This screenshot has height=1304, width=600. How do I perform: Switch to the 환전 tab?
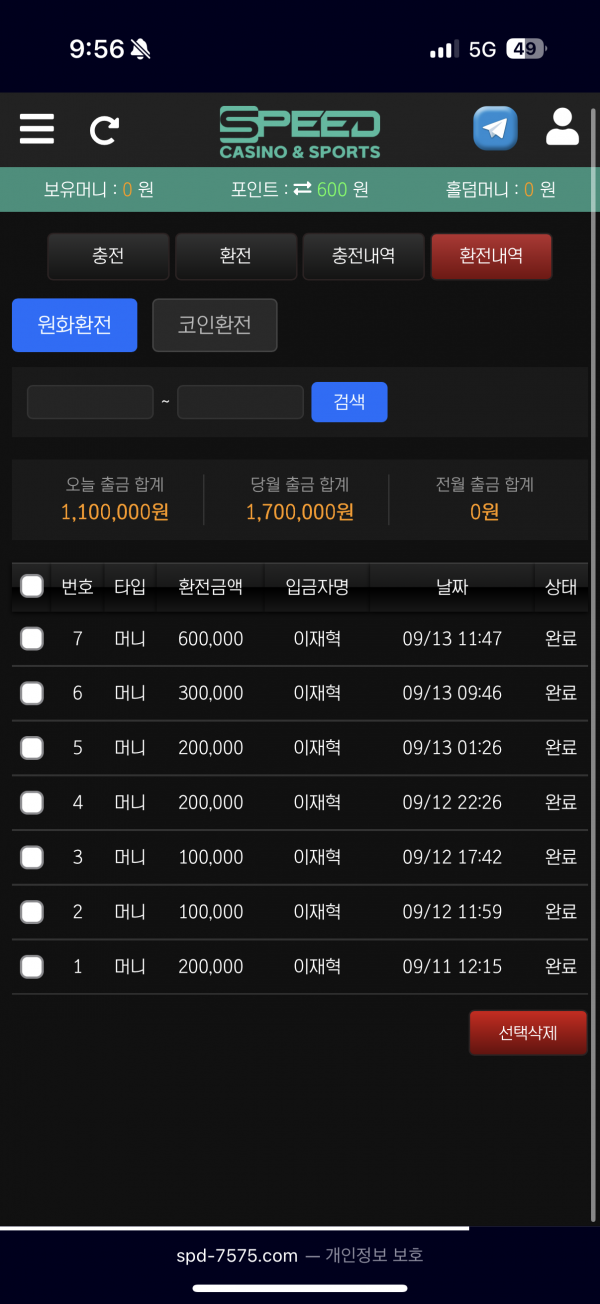(x=236, y=256)
